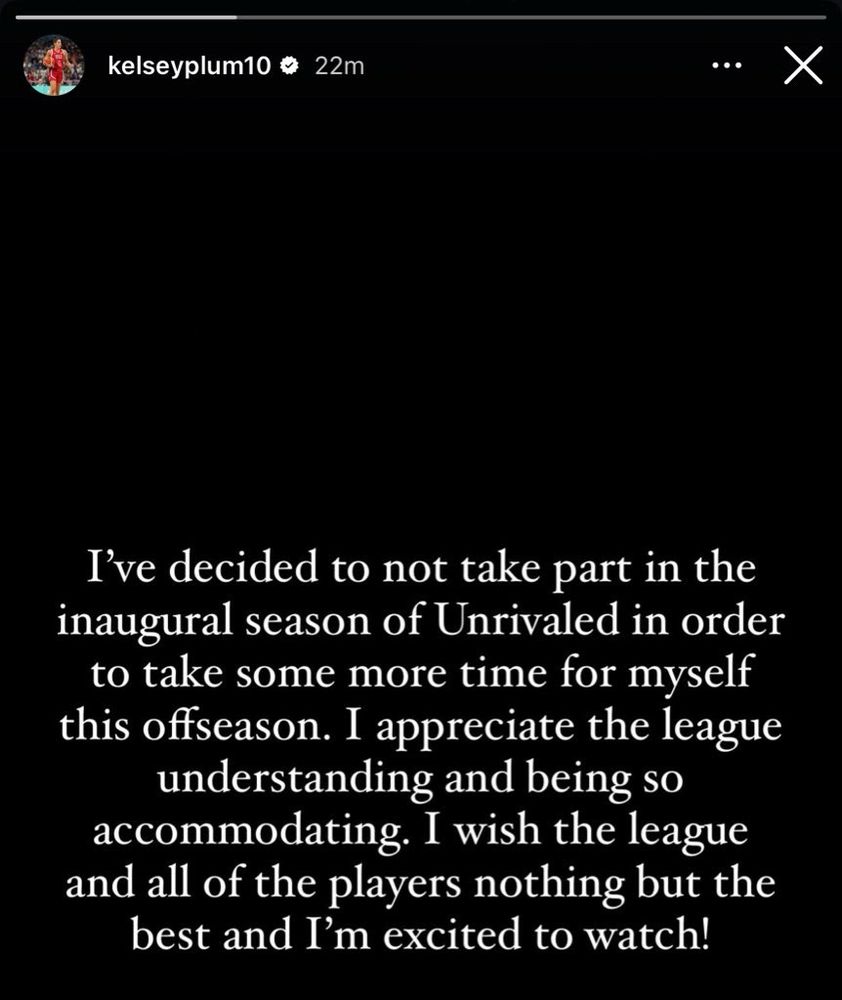This screenshot has width=842, height=1000.
Task: Open kelseyplum10's profile picture
Action: coord(54,66)
